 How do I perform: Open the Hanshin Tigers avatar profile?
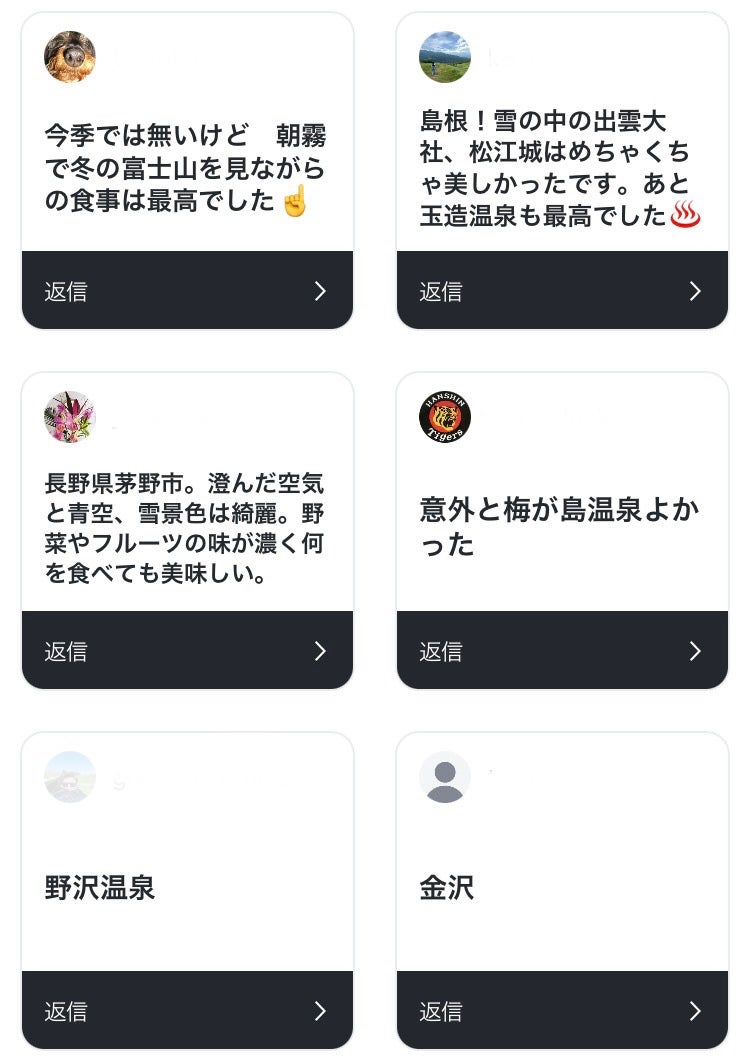(x=445, y=417)
